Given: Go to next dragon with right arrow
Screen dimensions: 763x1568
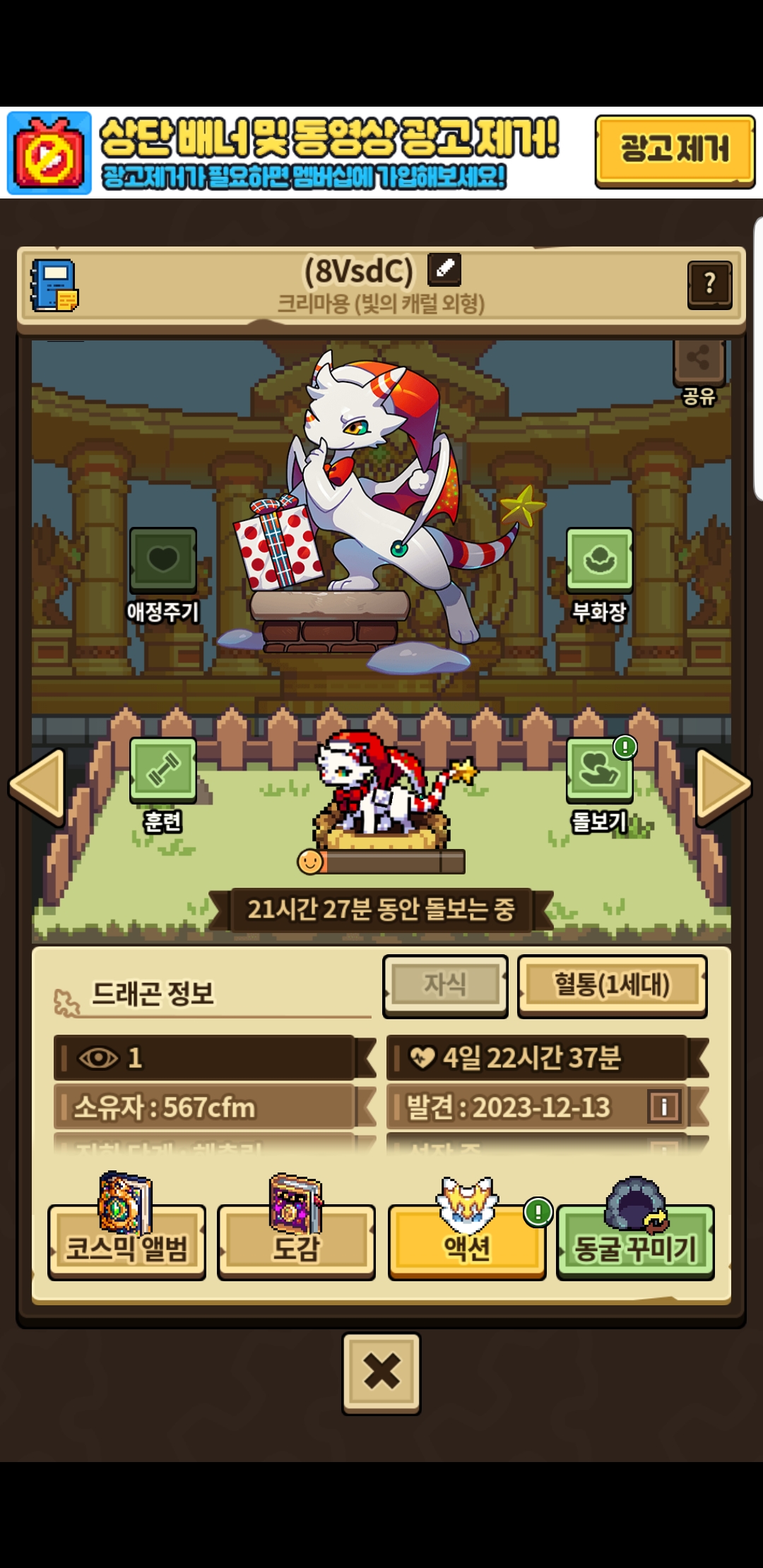Looking at the screenshot, I should pyautogui.click(x=724, y=786).
